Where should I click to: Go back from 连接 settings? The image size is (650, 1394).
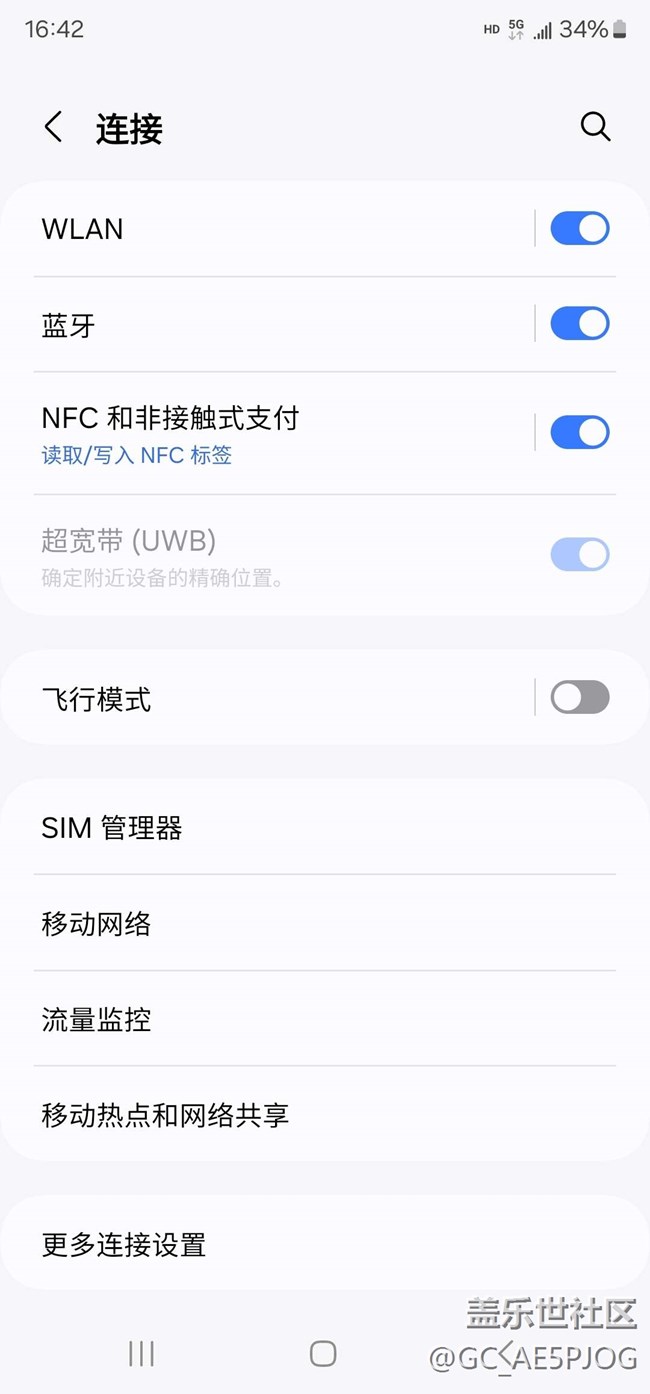[x=53, y=128]
